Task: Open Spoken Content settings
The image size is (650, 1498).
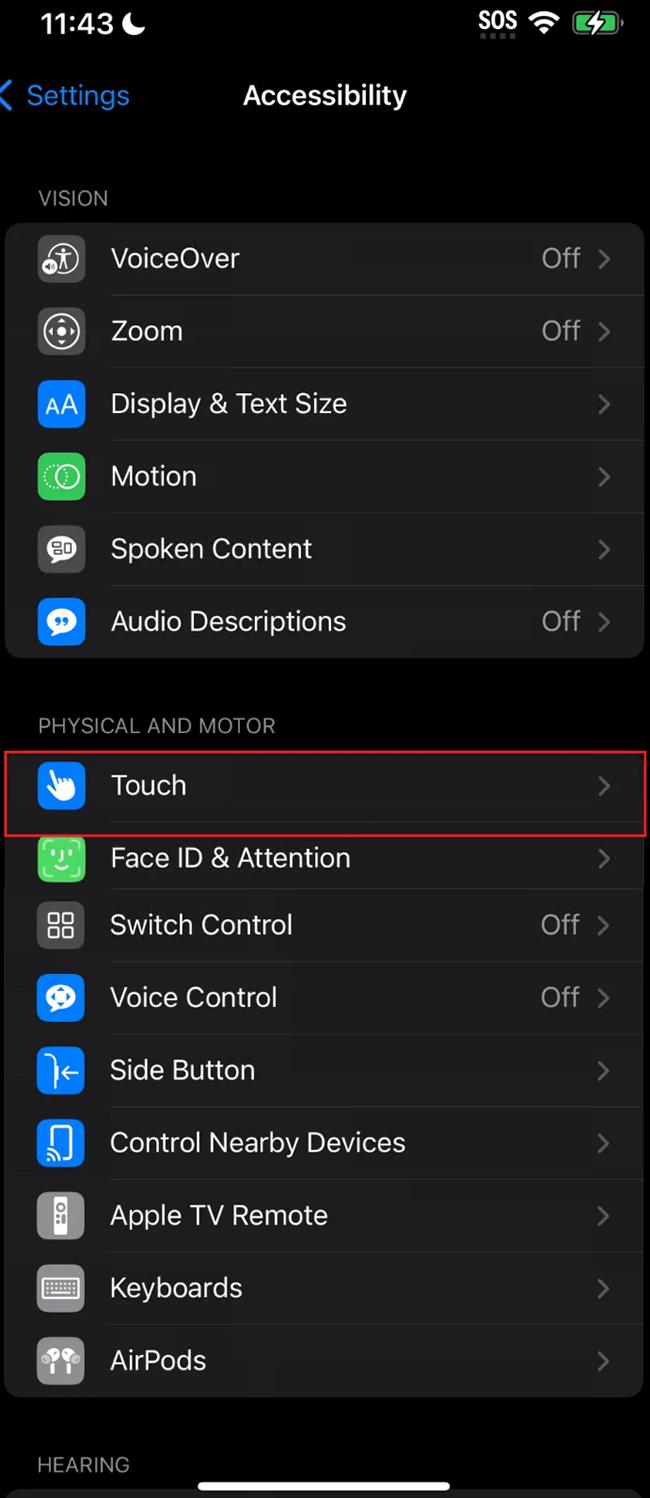Action: 324,549
